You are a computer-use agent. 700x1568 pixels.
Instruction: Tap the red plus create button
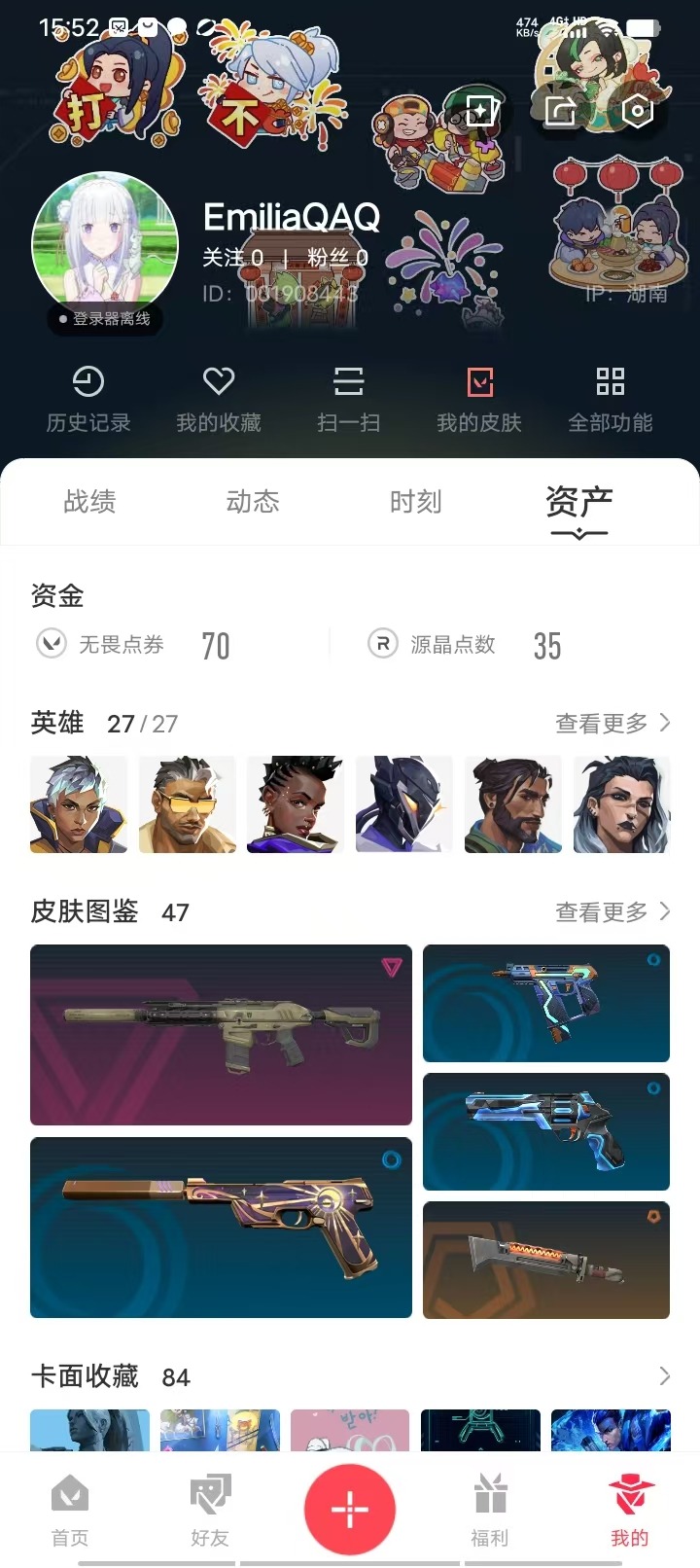350,1509
